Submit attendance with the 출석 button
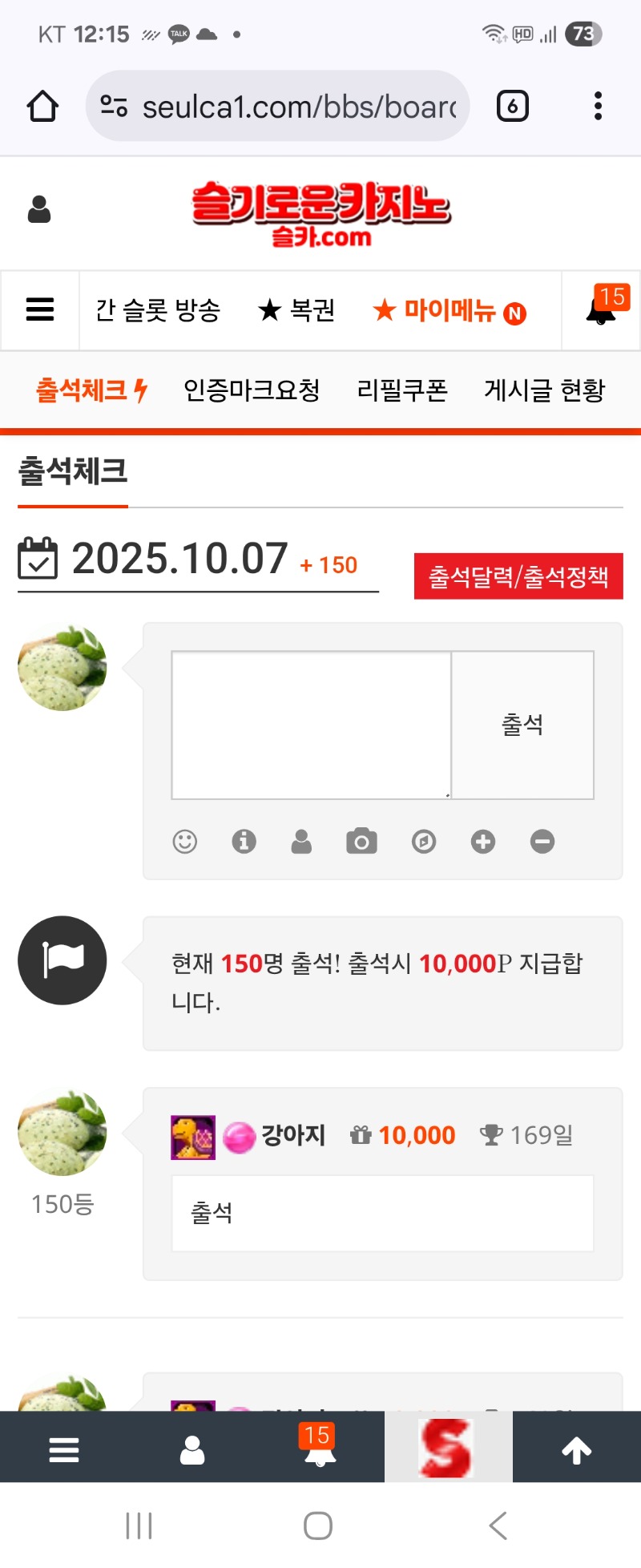641x1568 pixels. click(522, 725)
